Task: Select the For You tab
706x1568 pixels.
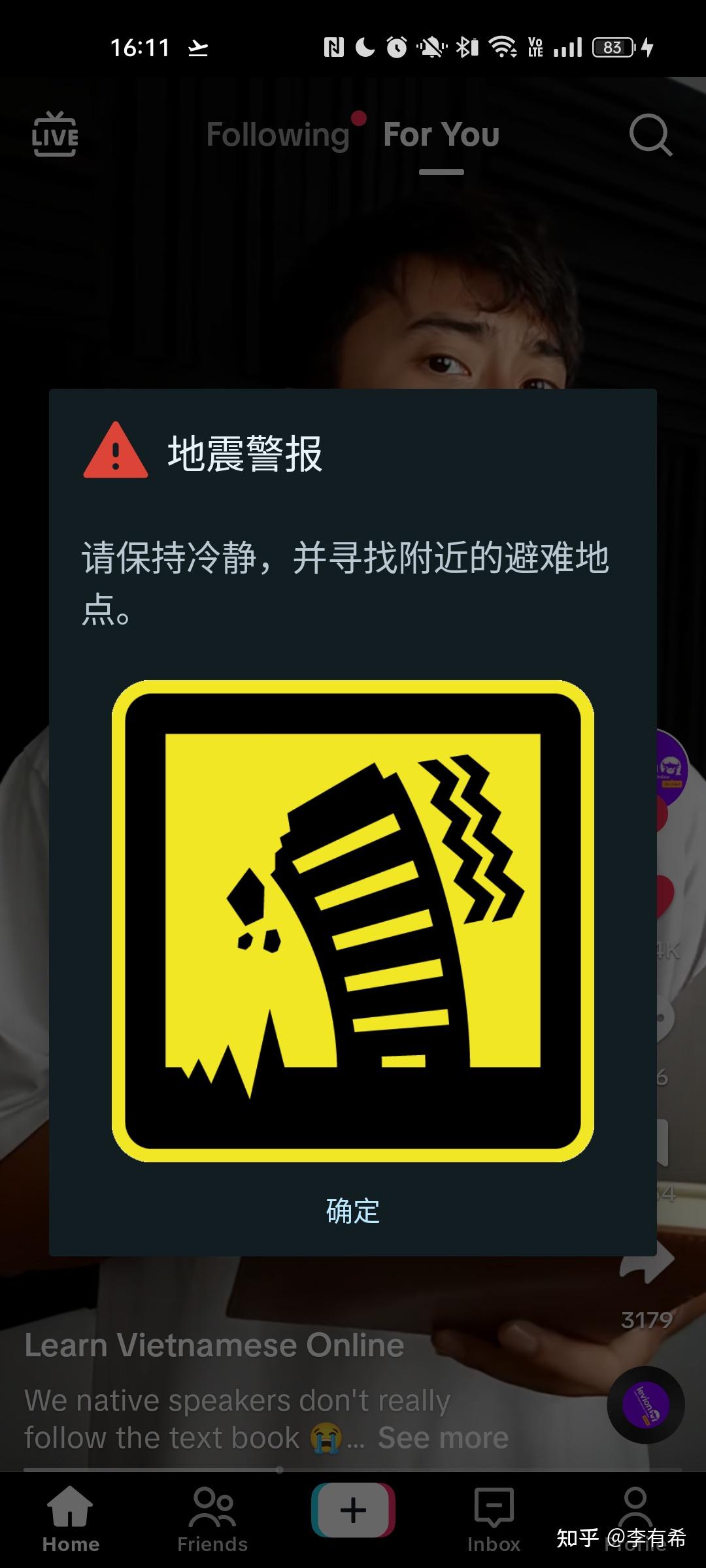Action: [x=441, y=135]
